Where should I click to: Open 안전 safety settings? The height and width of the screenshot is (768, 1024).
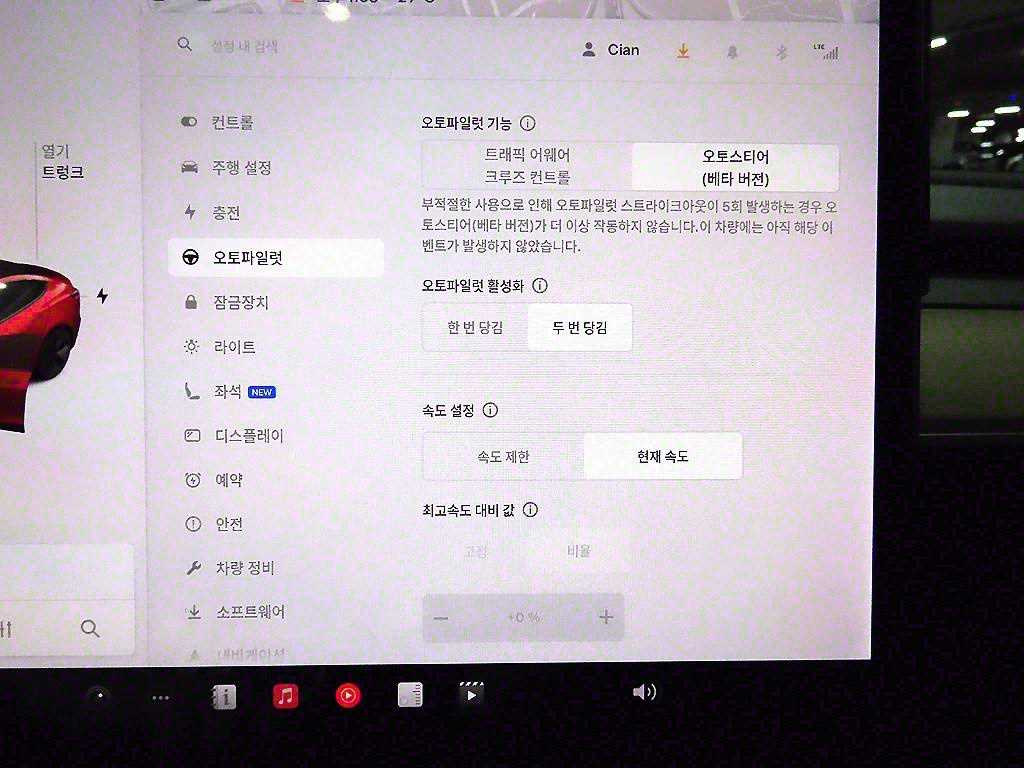(x=229, y=524)
